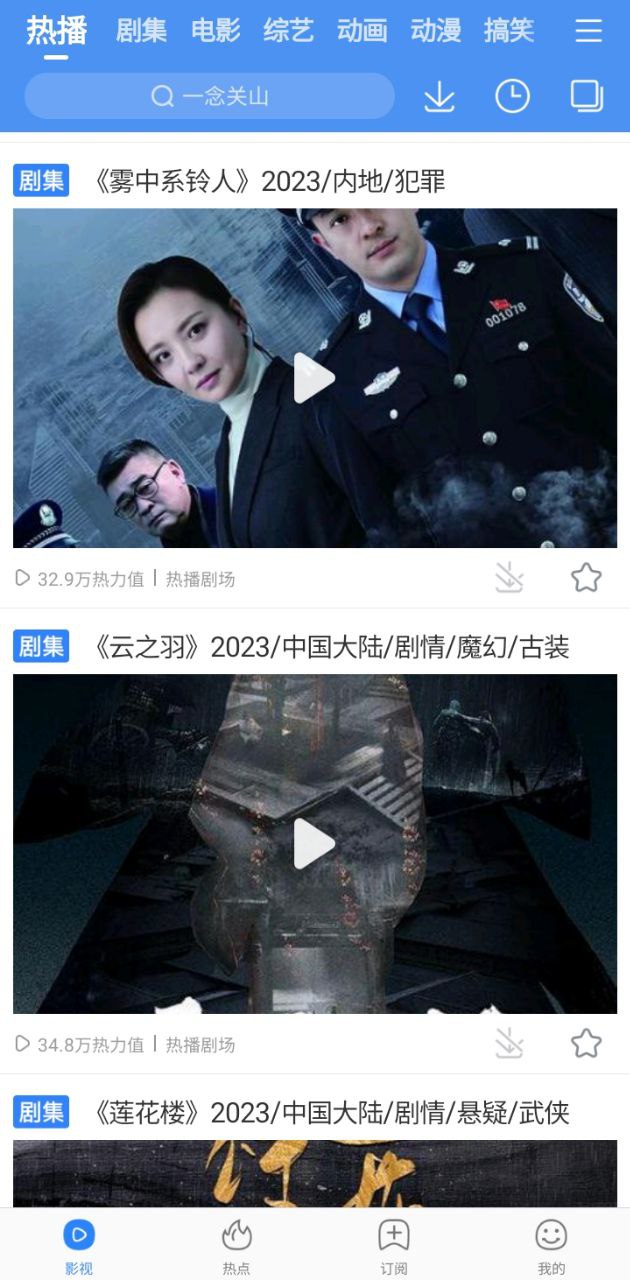Favorite 云之羽 with the star icon
The width and height of the screenshot is (630, 1280).
pyautogui.click(x=586, y=1043)
